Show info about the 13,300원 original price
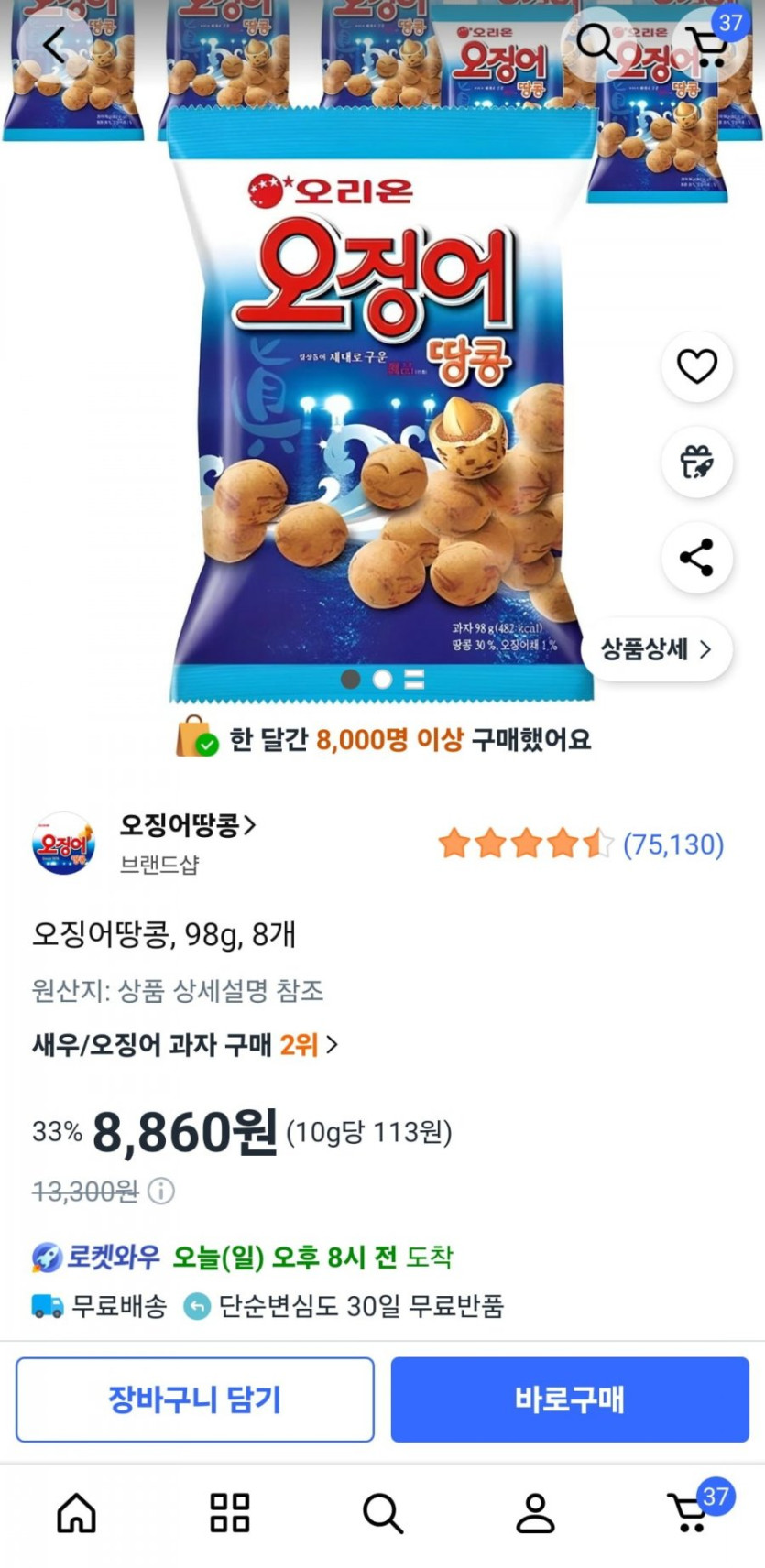The width and height of the screenshot is (765, 1568). click(161, 1191)
